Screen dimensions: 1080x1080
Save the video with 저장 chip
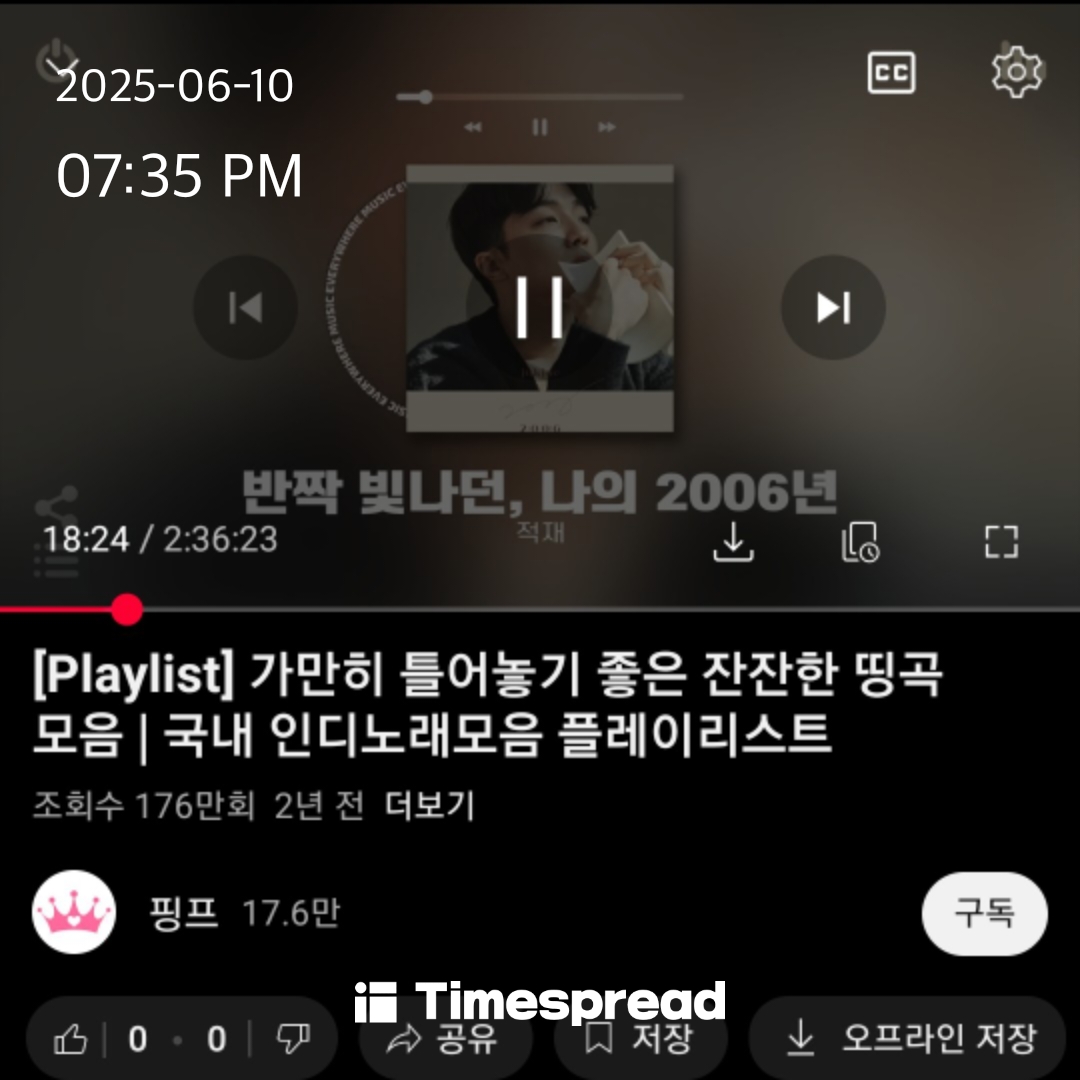point(641,1040)
